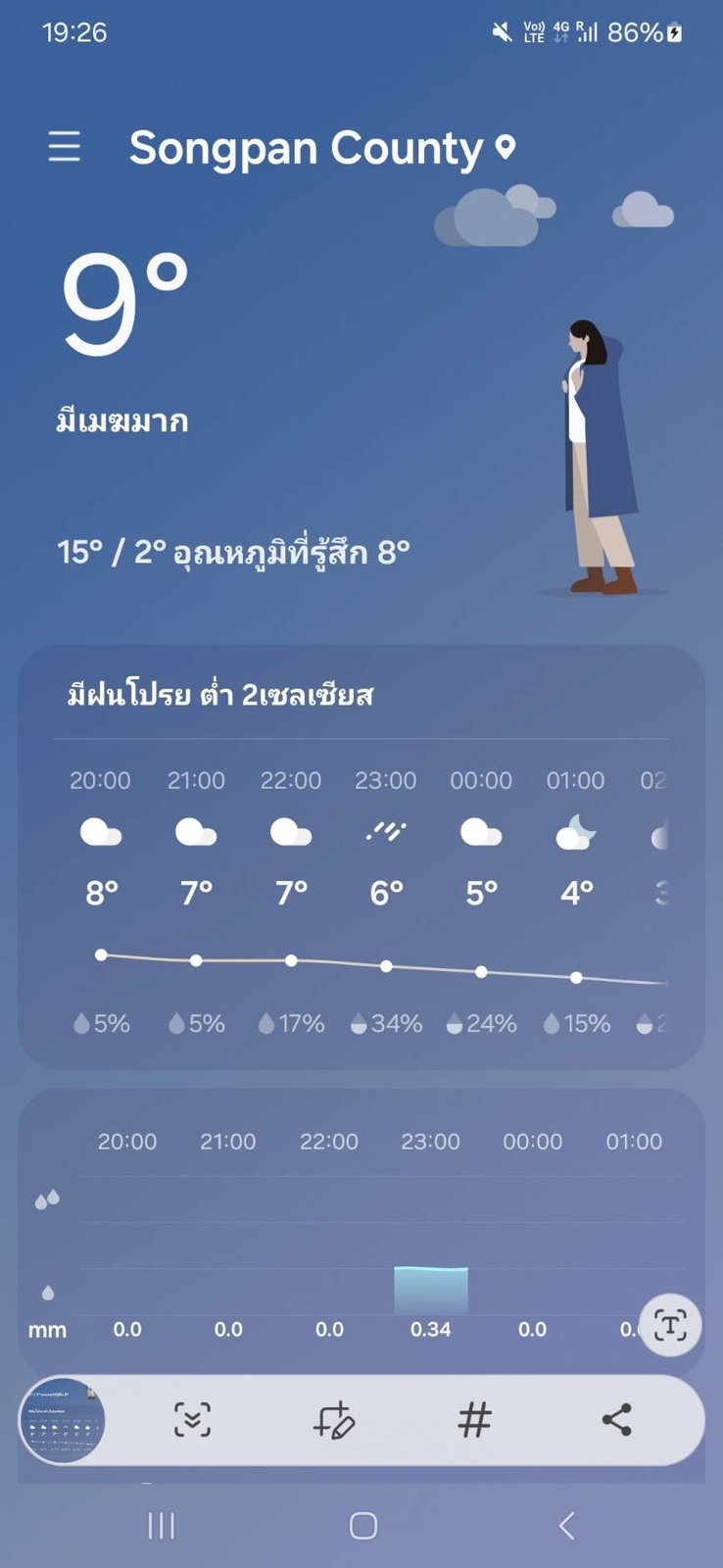Go back using system navigation bar

(565, 1526)
